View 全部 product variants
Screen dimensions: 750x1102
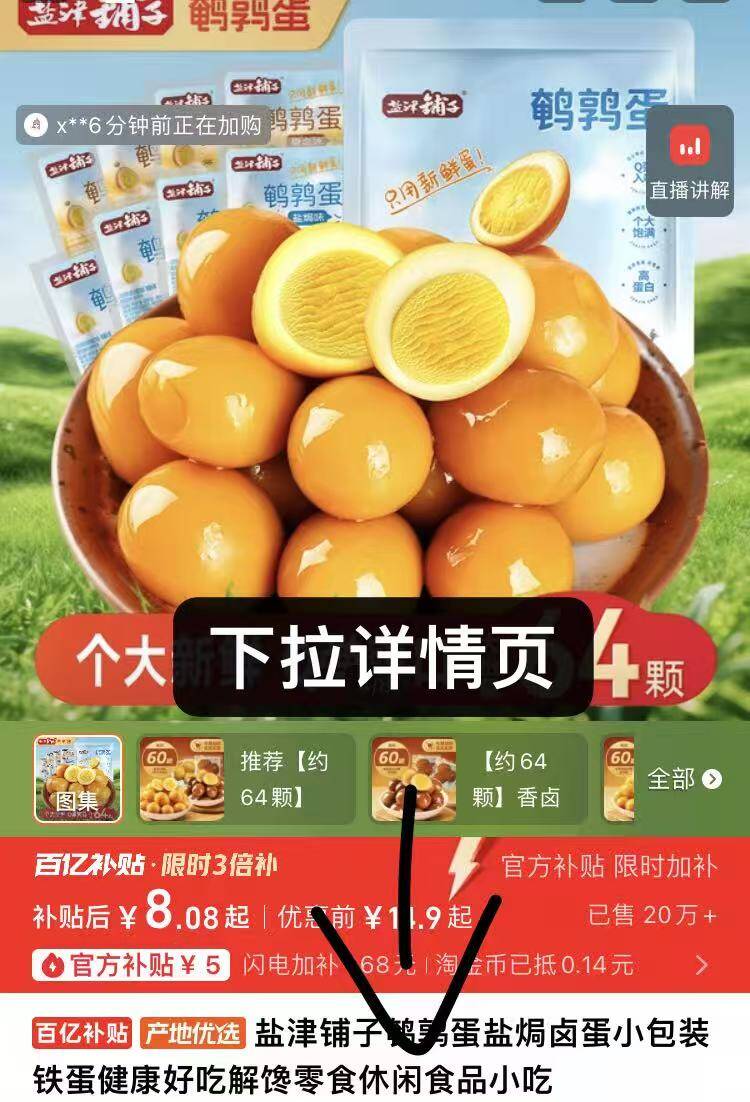(684, 779)
